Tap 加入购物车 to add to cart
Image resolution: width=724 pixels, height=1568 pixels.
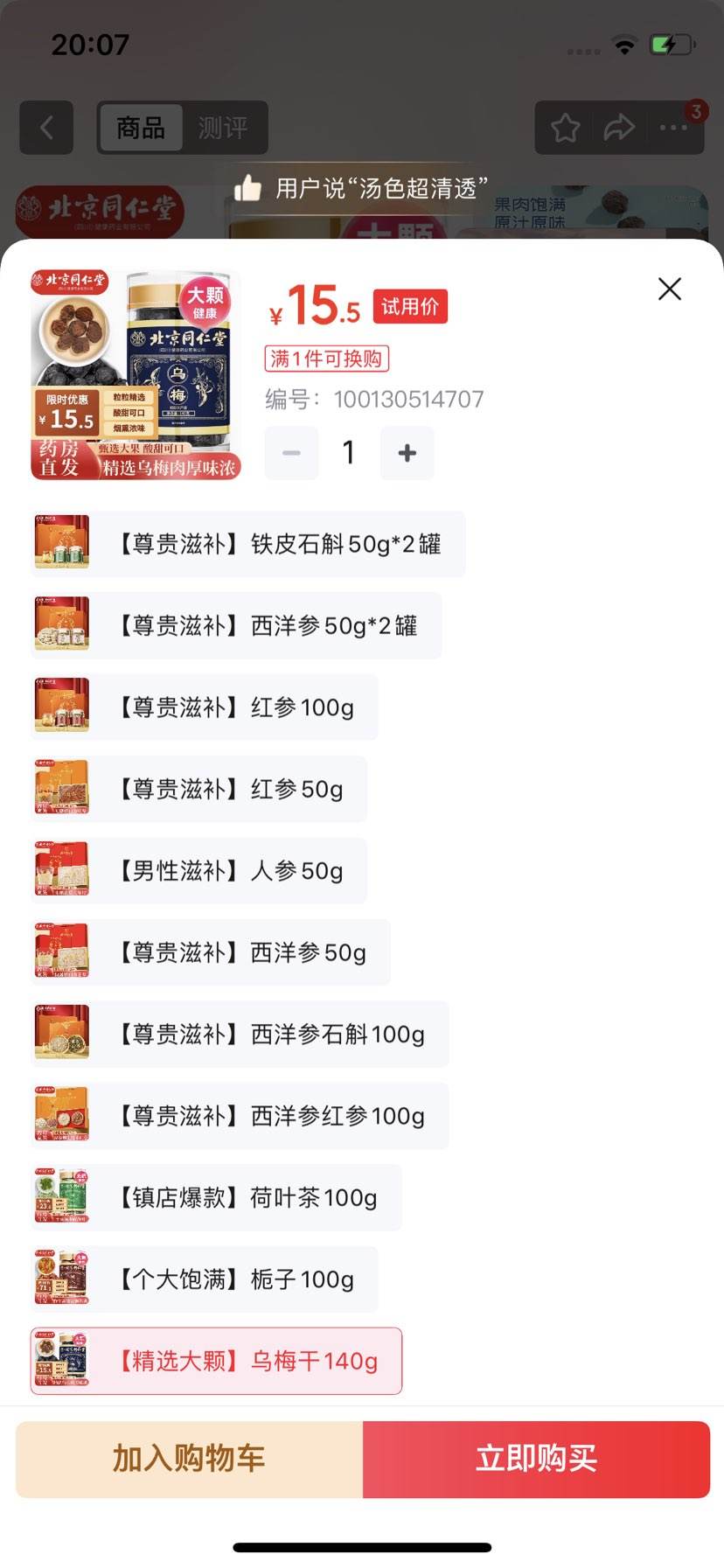point(189,1459)
